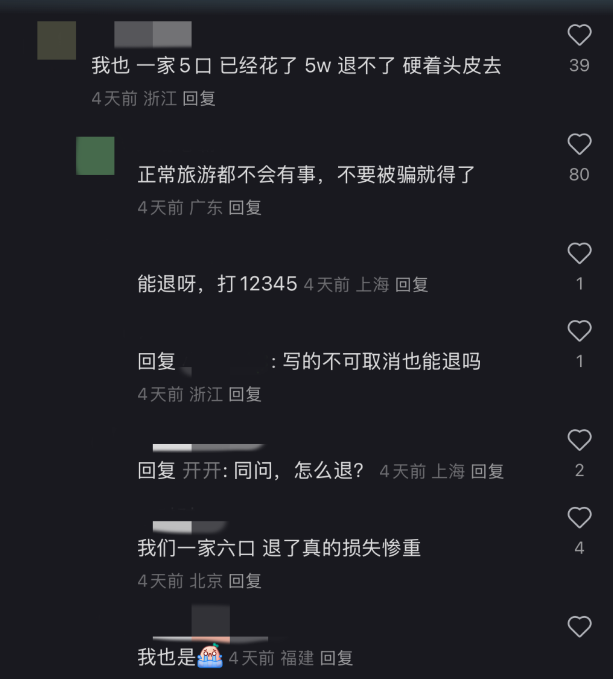This screenshot has height=679, width=613.
Task: Open the avatar of the 一家5口 commenter
Action: pos(56,40)
